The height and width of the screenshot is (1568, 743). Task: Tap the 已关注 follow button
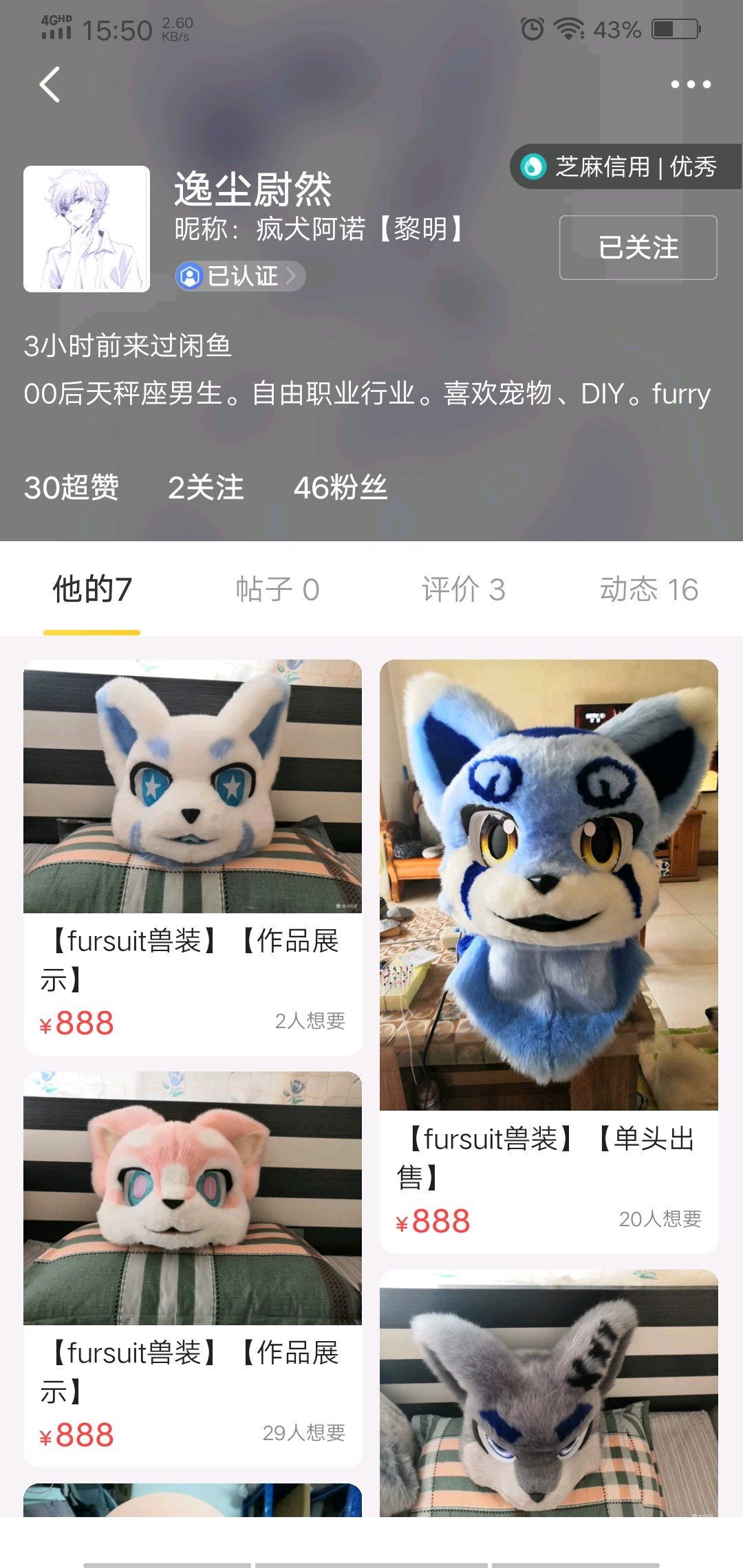(638, 248)
